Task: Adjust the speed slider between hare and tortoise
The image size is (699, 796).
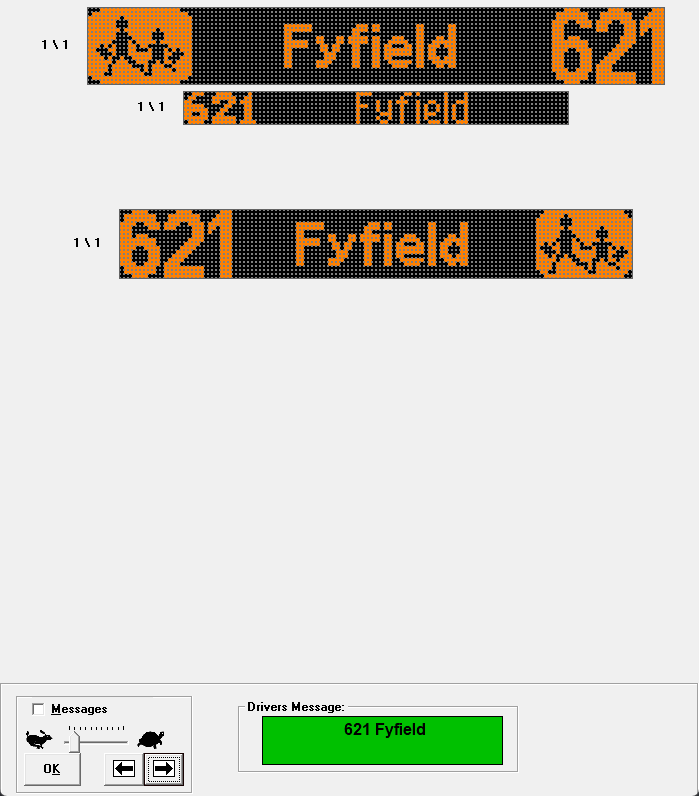Action: (x=72, y=741)
